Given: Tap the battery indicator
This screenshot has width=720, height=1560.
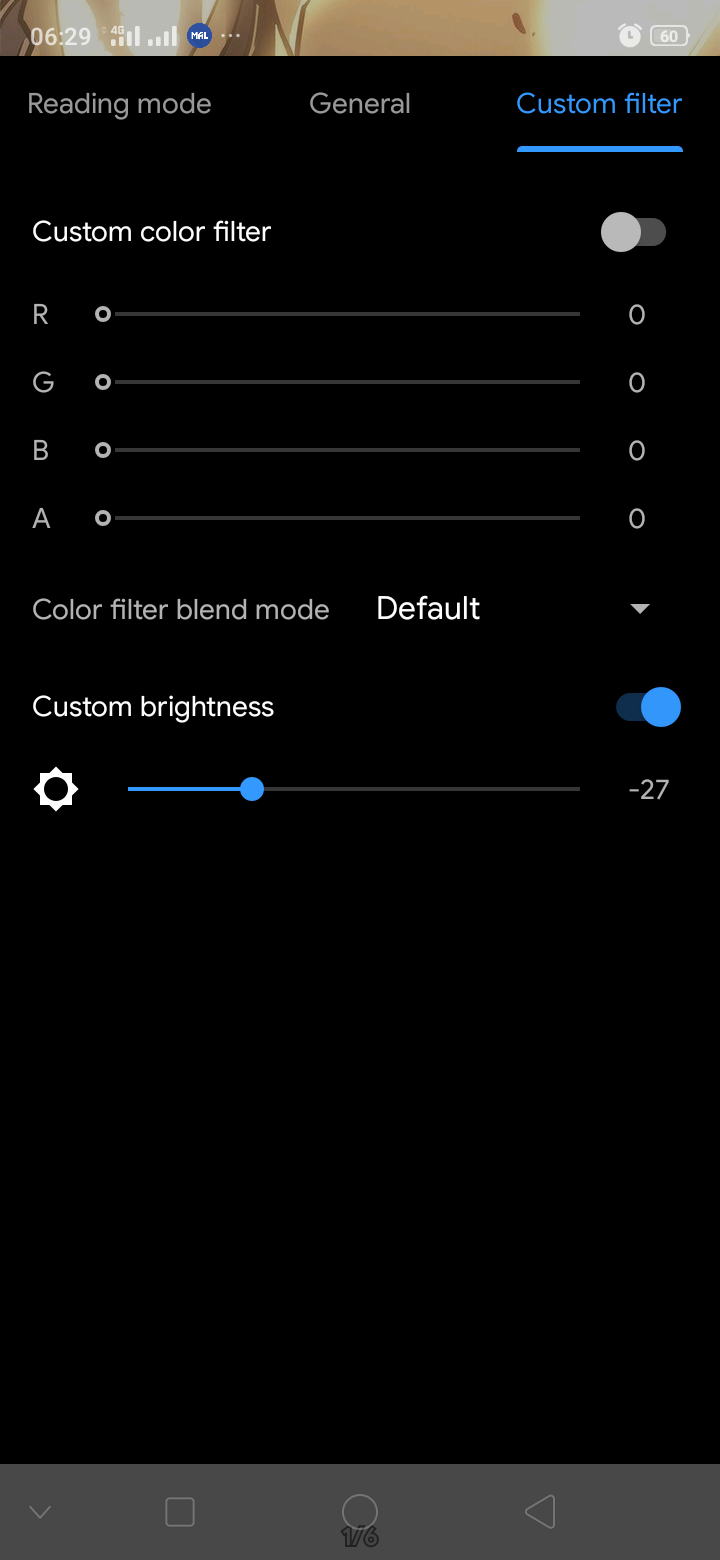Looking at the screenshot, I should click(668, 34).
